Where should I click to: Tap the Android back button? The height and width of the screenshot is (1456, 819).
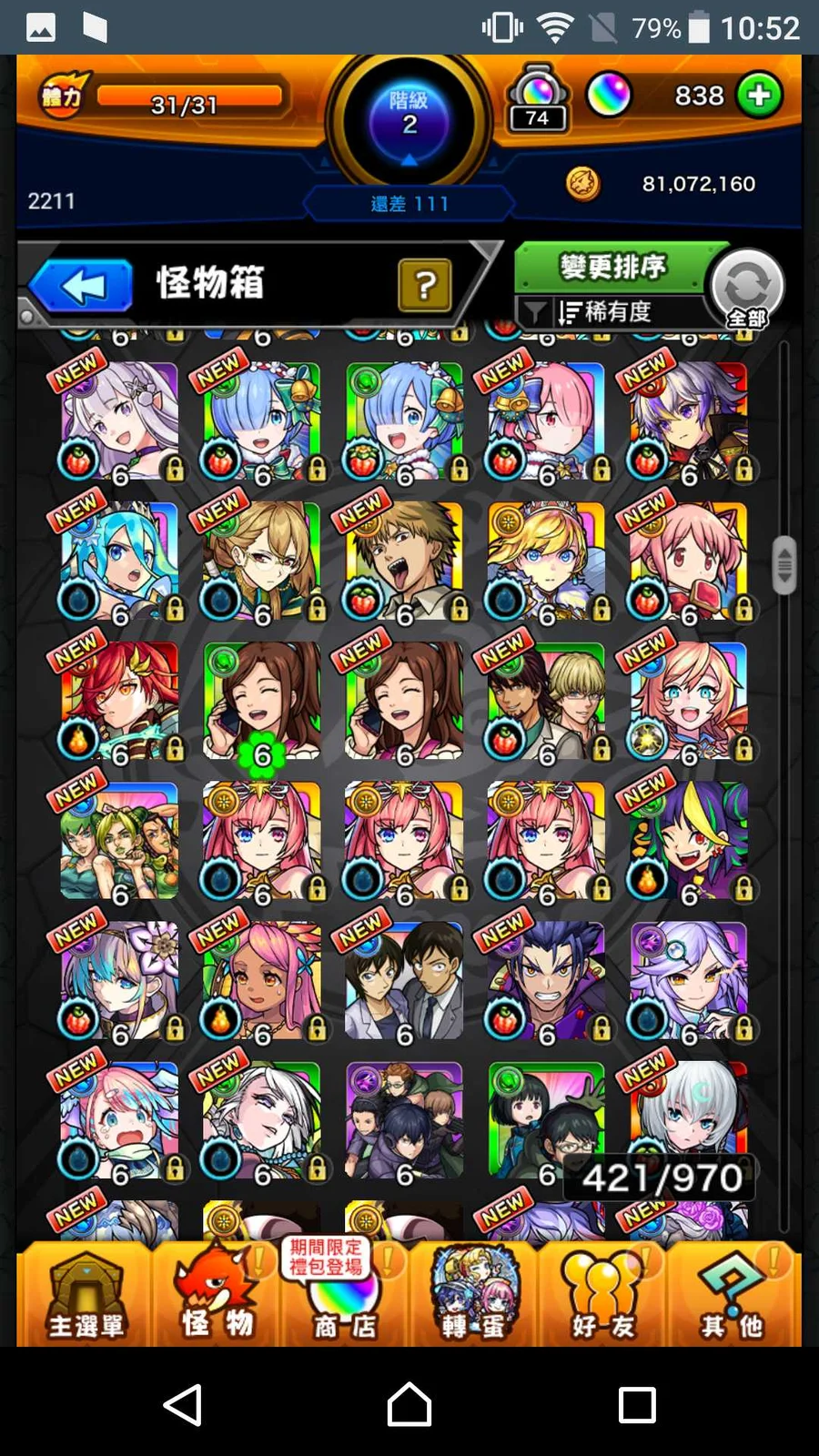(x=183, y=1404)
